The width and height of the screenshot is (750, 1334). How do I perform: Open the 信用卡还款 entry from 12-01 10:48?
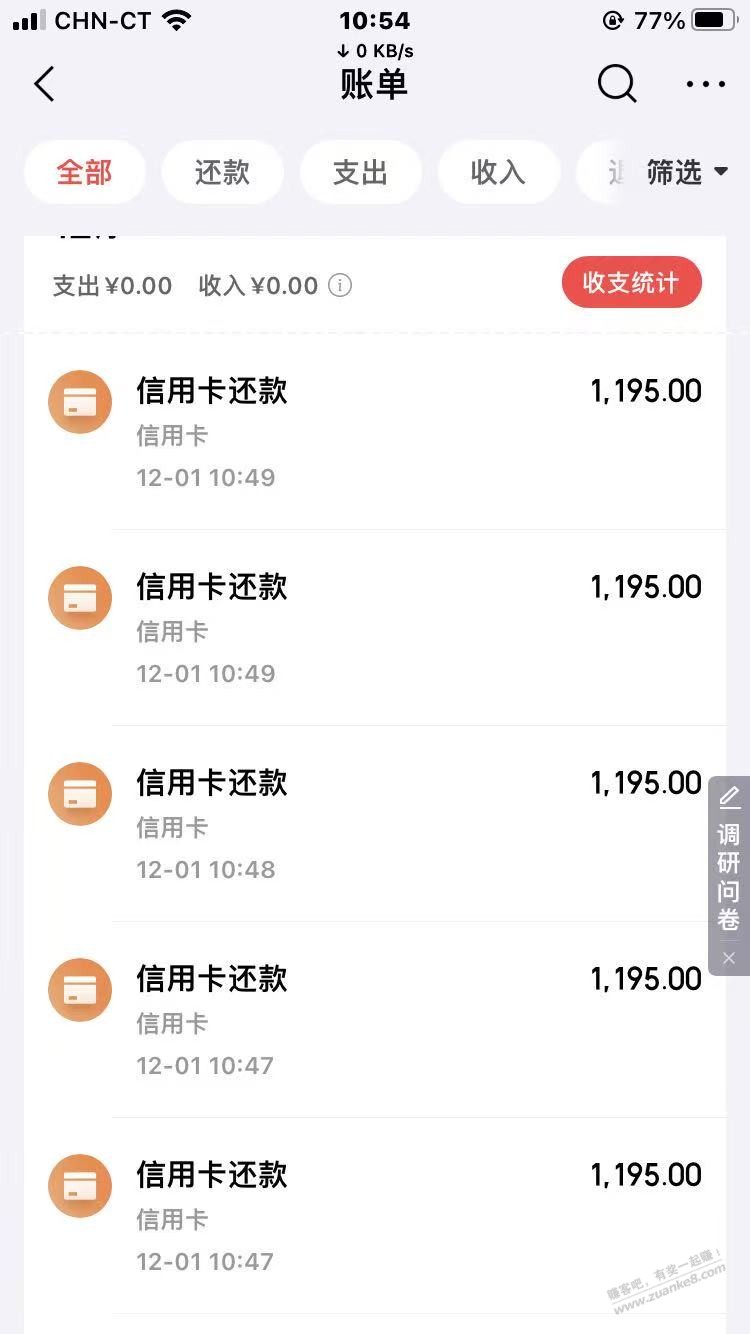click(x=400, y=824)
